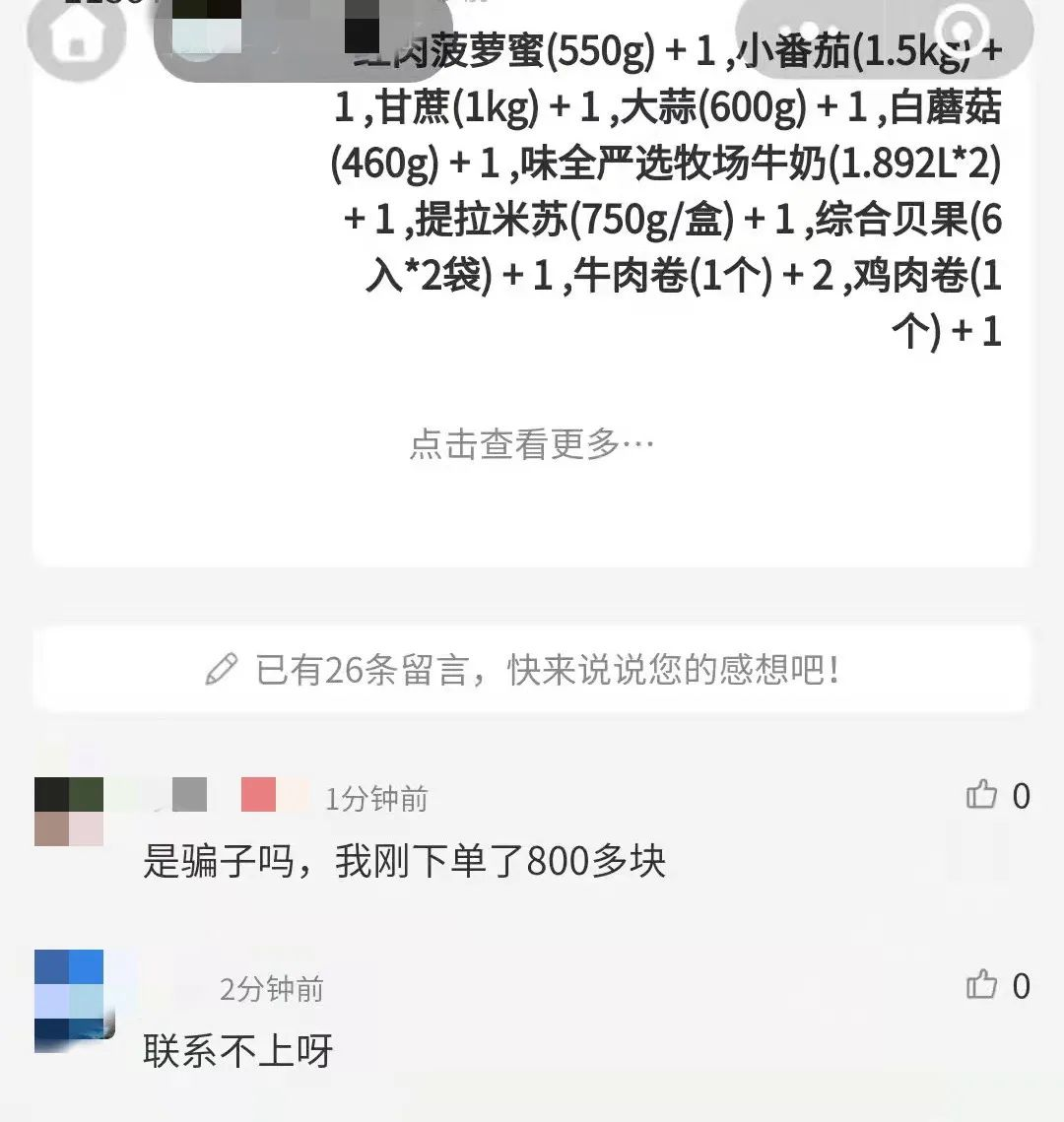Tap the 已有26条留言 comment prompt bar
This screenshot has width=1064, height=1122.
[532, 667]
